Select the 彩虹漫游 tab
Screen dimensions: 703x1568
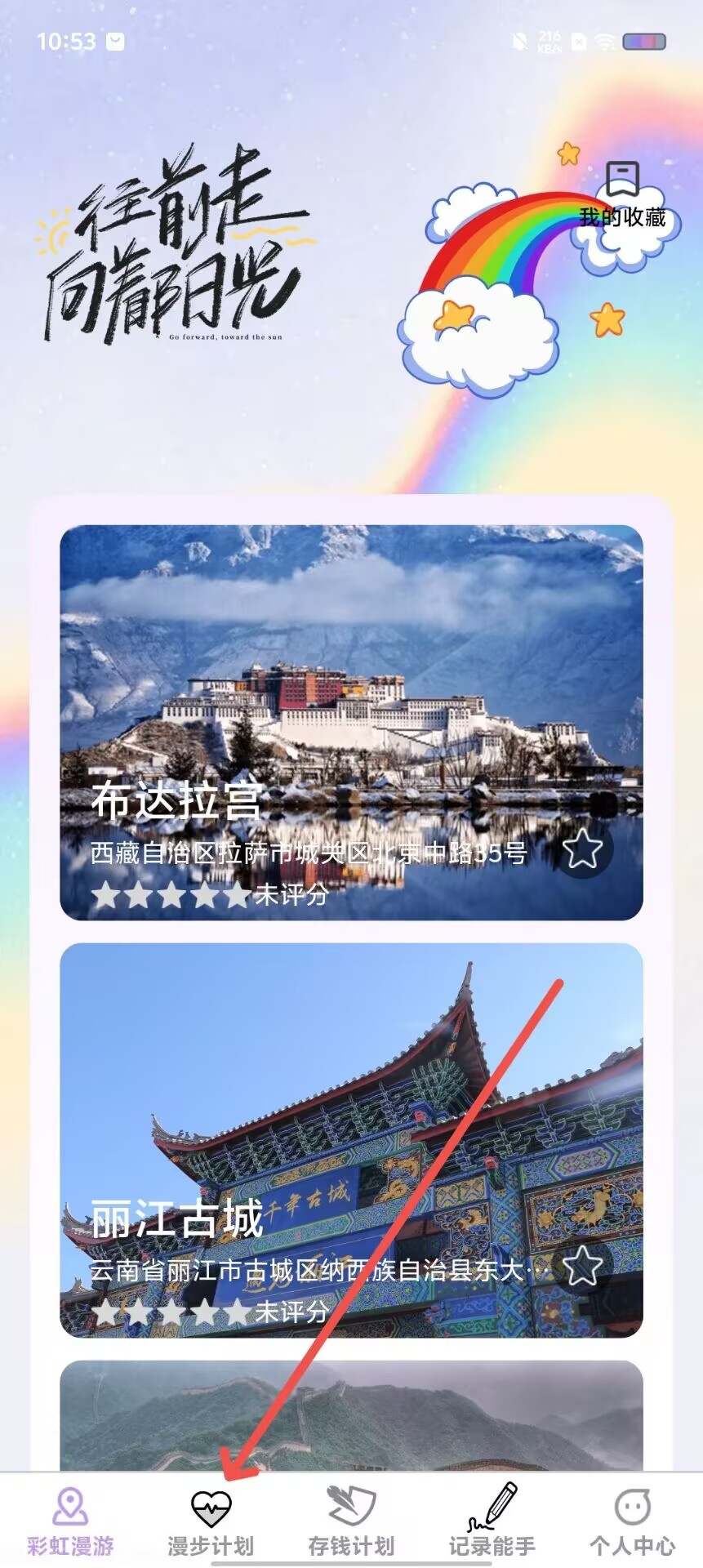point(70,1521)
